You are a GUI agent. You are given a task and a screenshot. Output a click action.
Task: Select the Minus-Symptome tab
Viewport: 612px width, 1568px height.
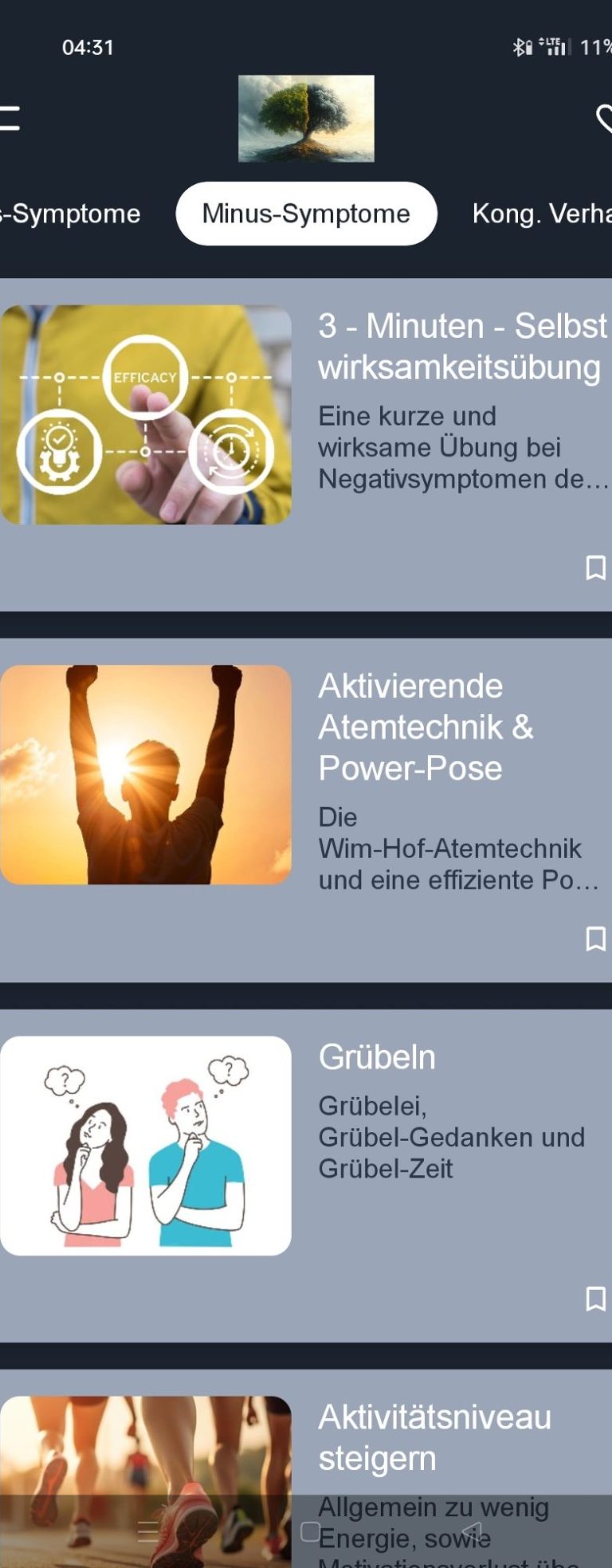[306, 214]
